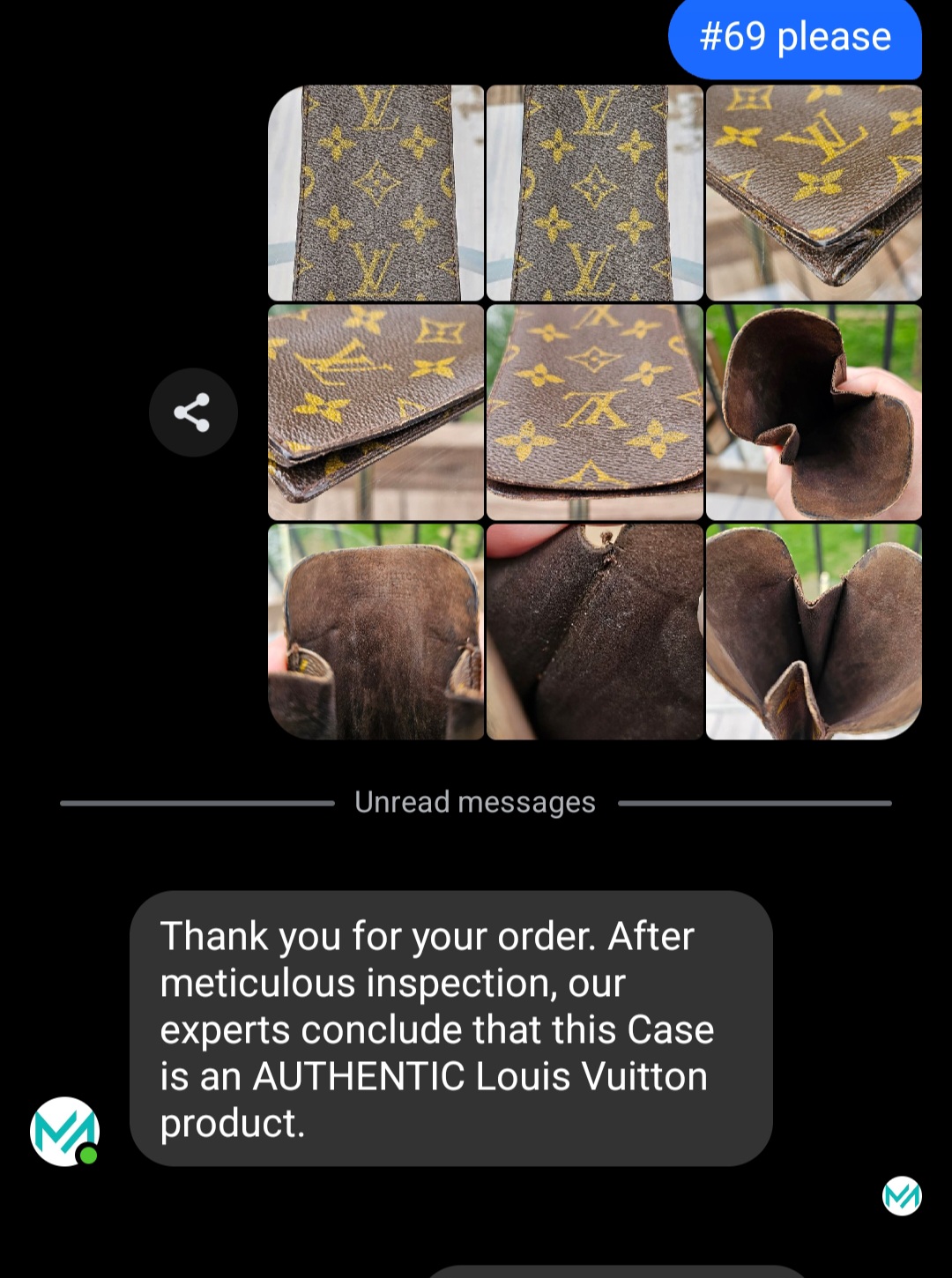Open the bottom-center seam close-up photo
952x1278 pixels.
595,631
